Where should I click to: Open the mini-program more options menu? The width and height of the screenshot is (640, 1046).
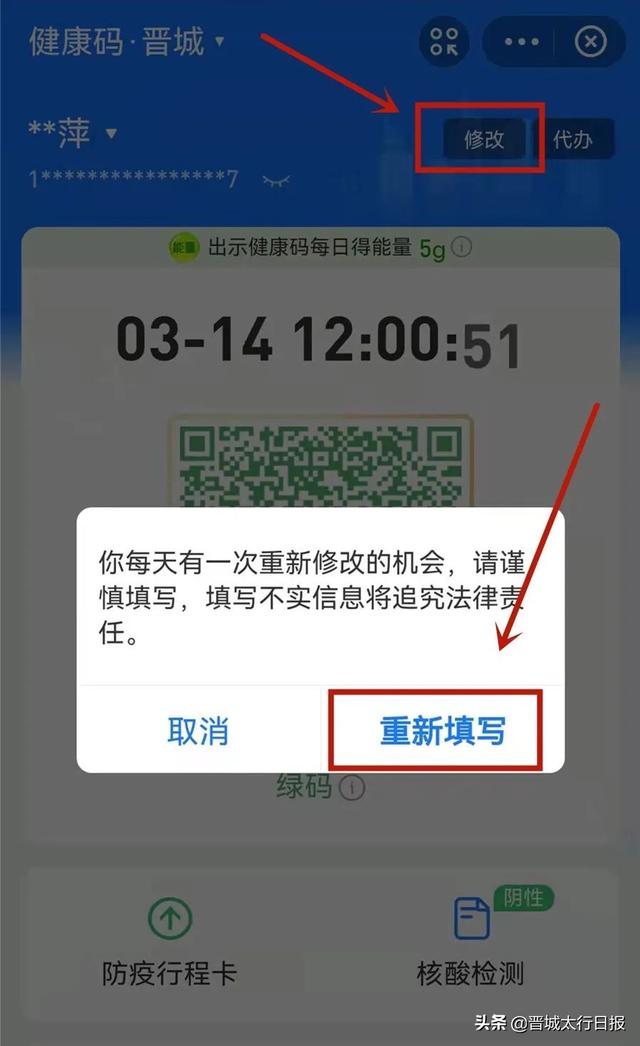tap(521, 42)
